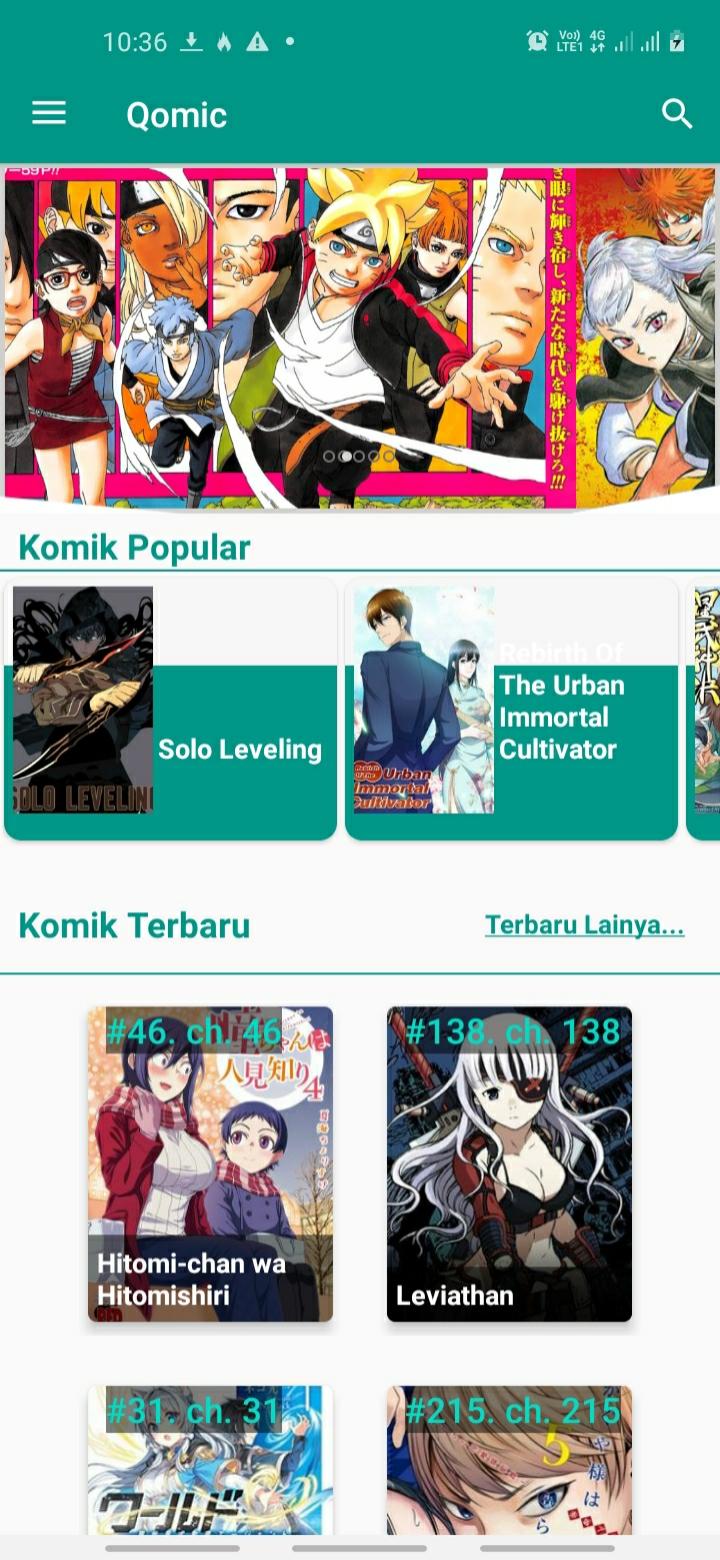Open the hamburger drawer menu

49,114
